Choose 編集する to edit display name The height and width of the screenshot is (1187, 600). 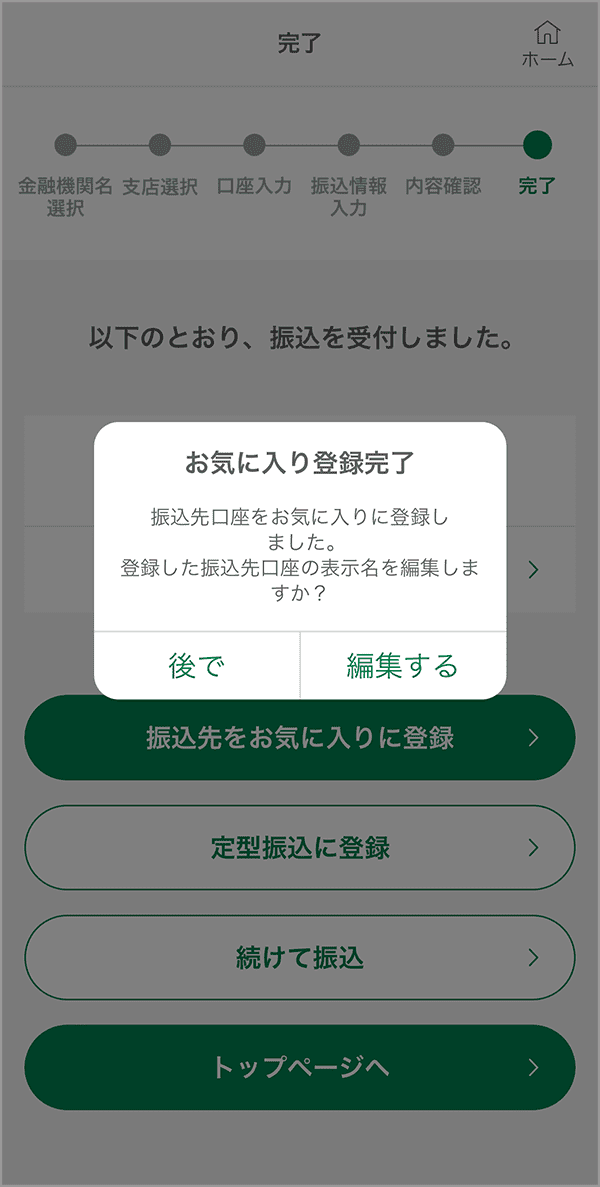point(403,665)
